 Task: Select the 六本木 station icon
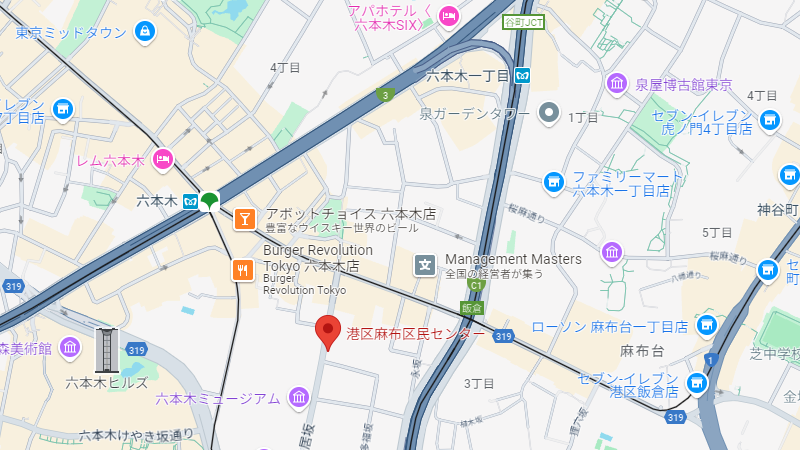(189, 202)
